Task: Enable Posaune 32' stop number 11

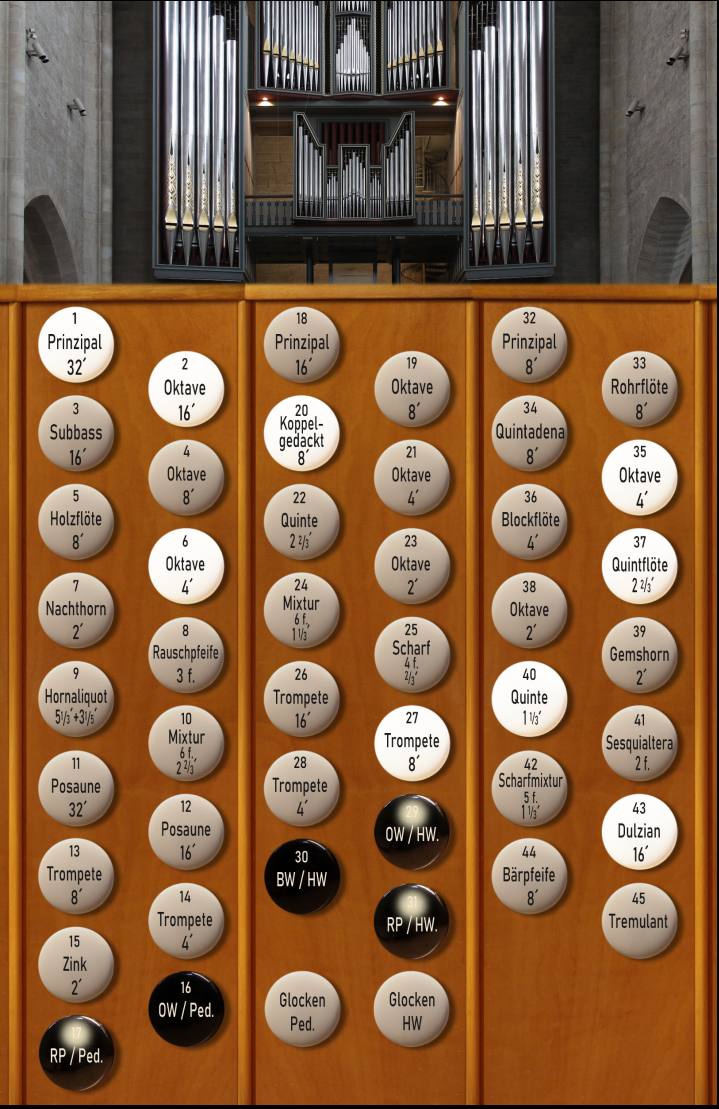Action: [76, 788]
